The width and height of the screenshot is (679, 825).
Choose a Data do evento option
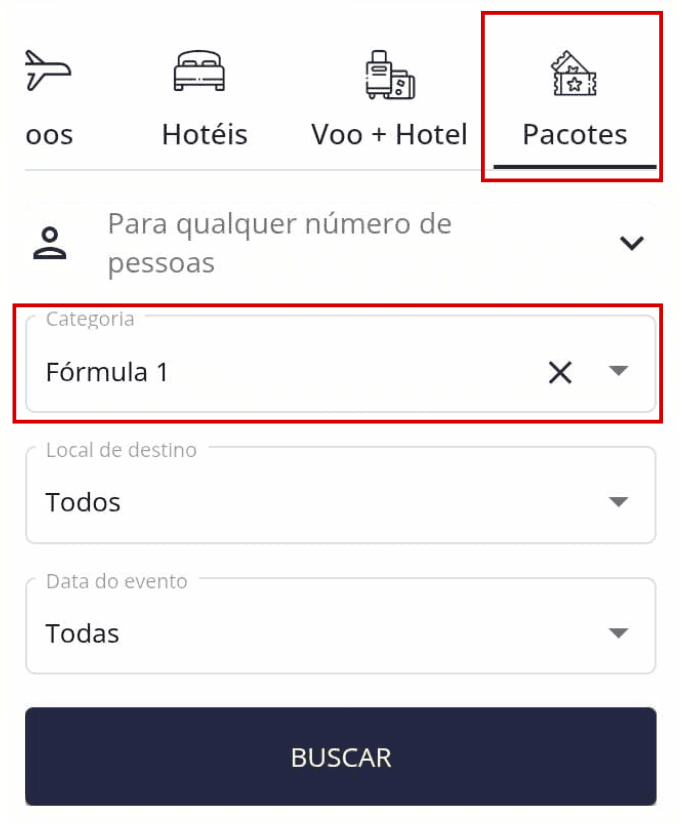pyautogui.click(x=340, y=633)
